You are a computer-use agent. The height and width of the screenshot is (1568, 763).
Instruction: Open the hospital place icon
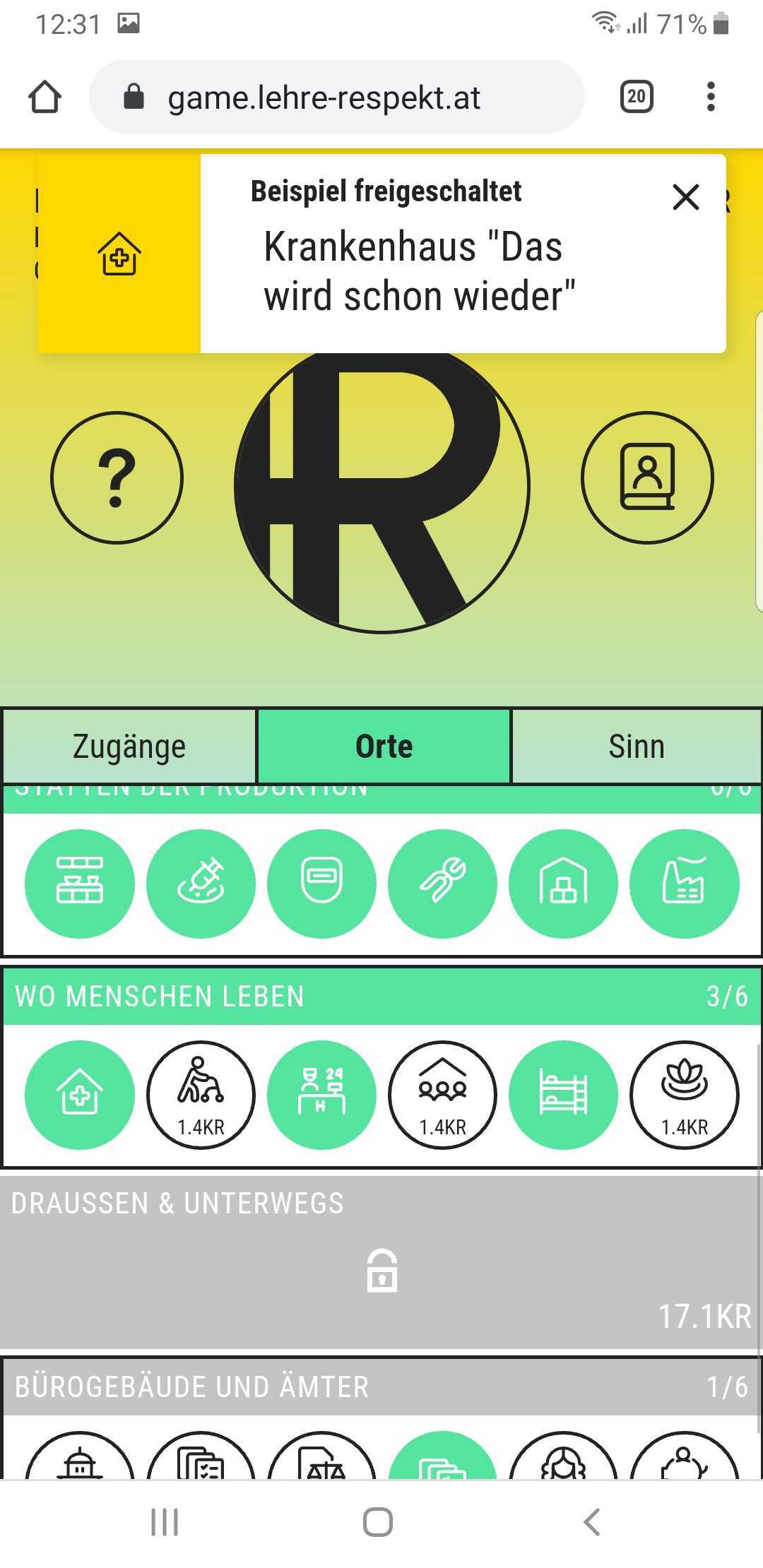pos(80,1095)
